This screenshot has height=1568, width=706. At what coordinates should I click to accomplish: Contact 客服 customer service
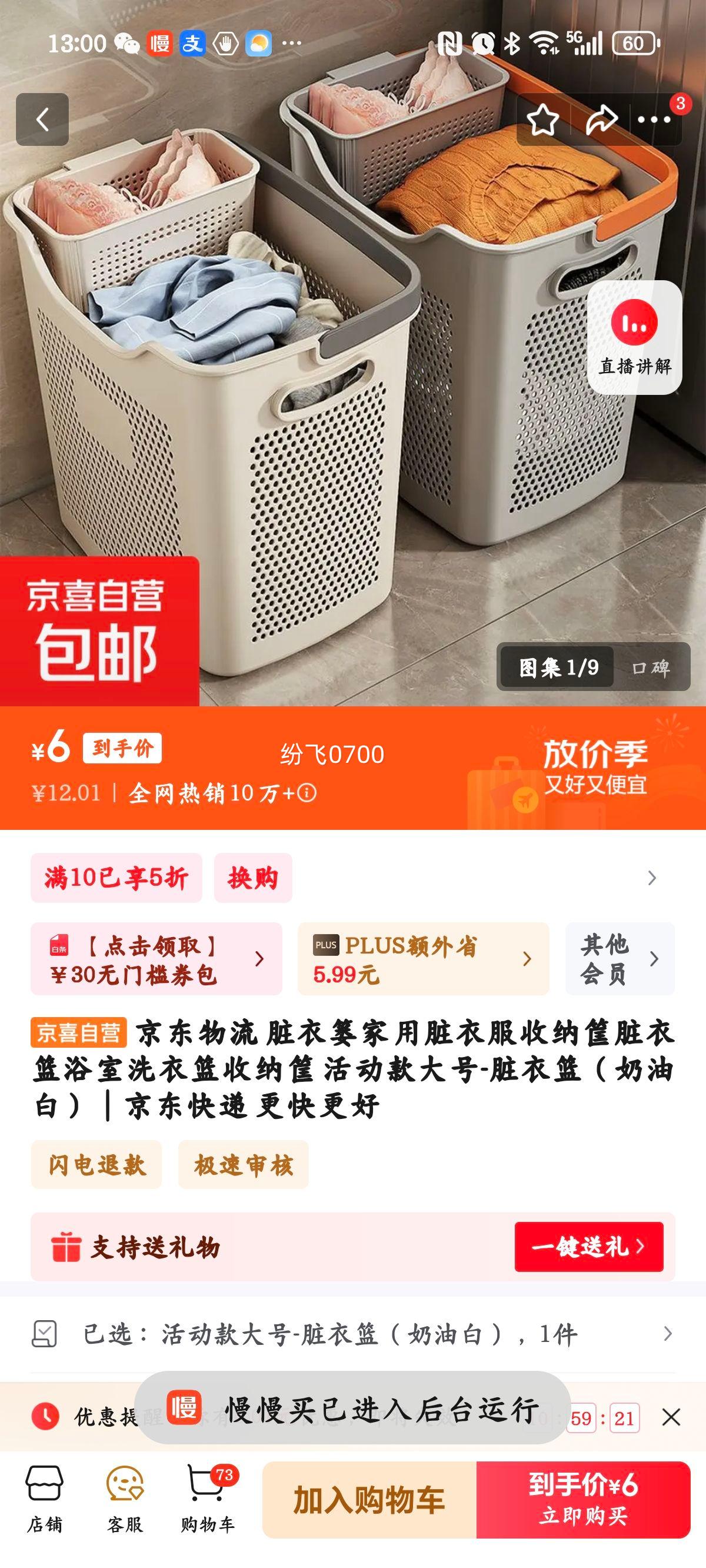pyautogui.click(x=125, y=1499)
